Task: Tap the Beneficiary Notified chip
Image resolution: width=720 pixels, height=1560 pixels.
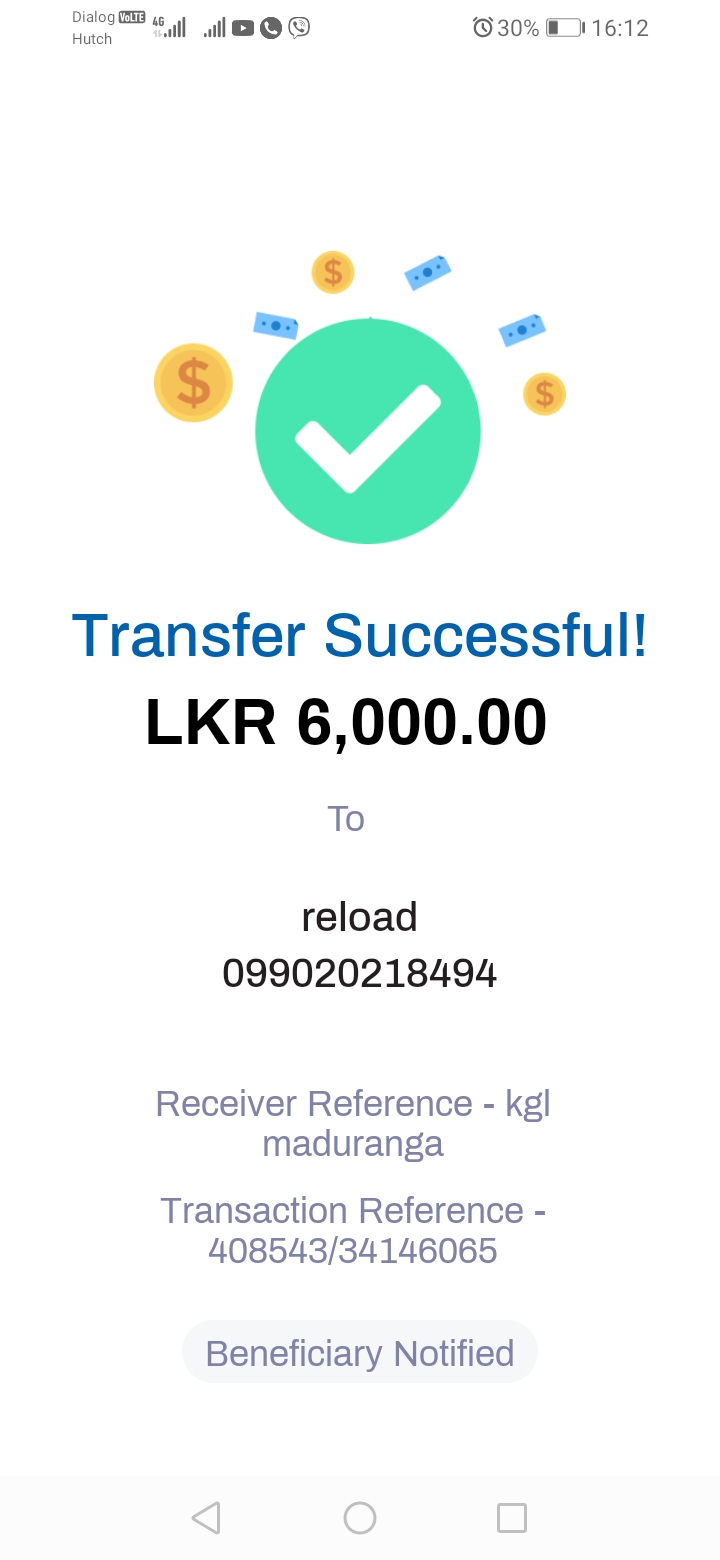Action: tap(360, 1353)
